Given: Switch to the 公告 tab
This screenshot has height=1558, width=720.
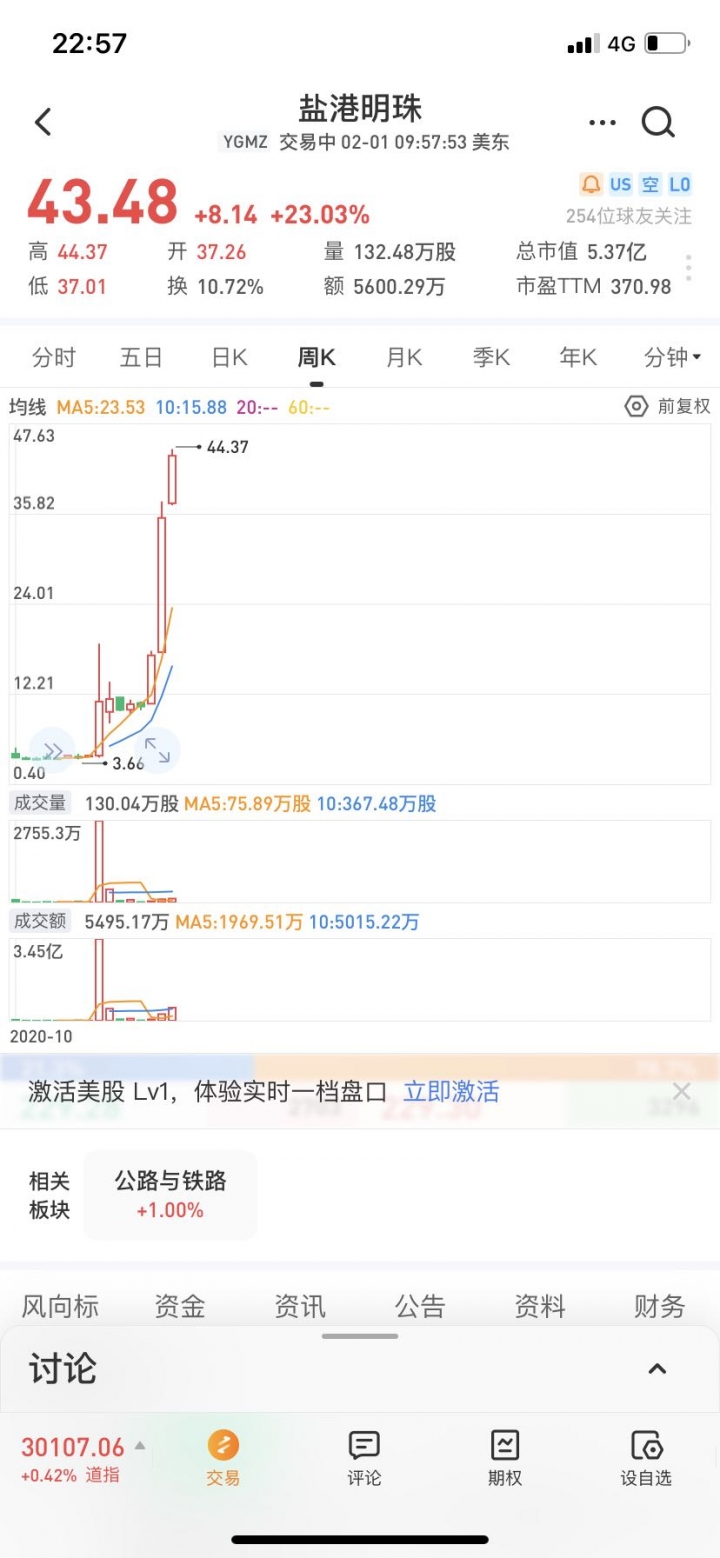Looking at the screenshot, I should (420, 1306).
